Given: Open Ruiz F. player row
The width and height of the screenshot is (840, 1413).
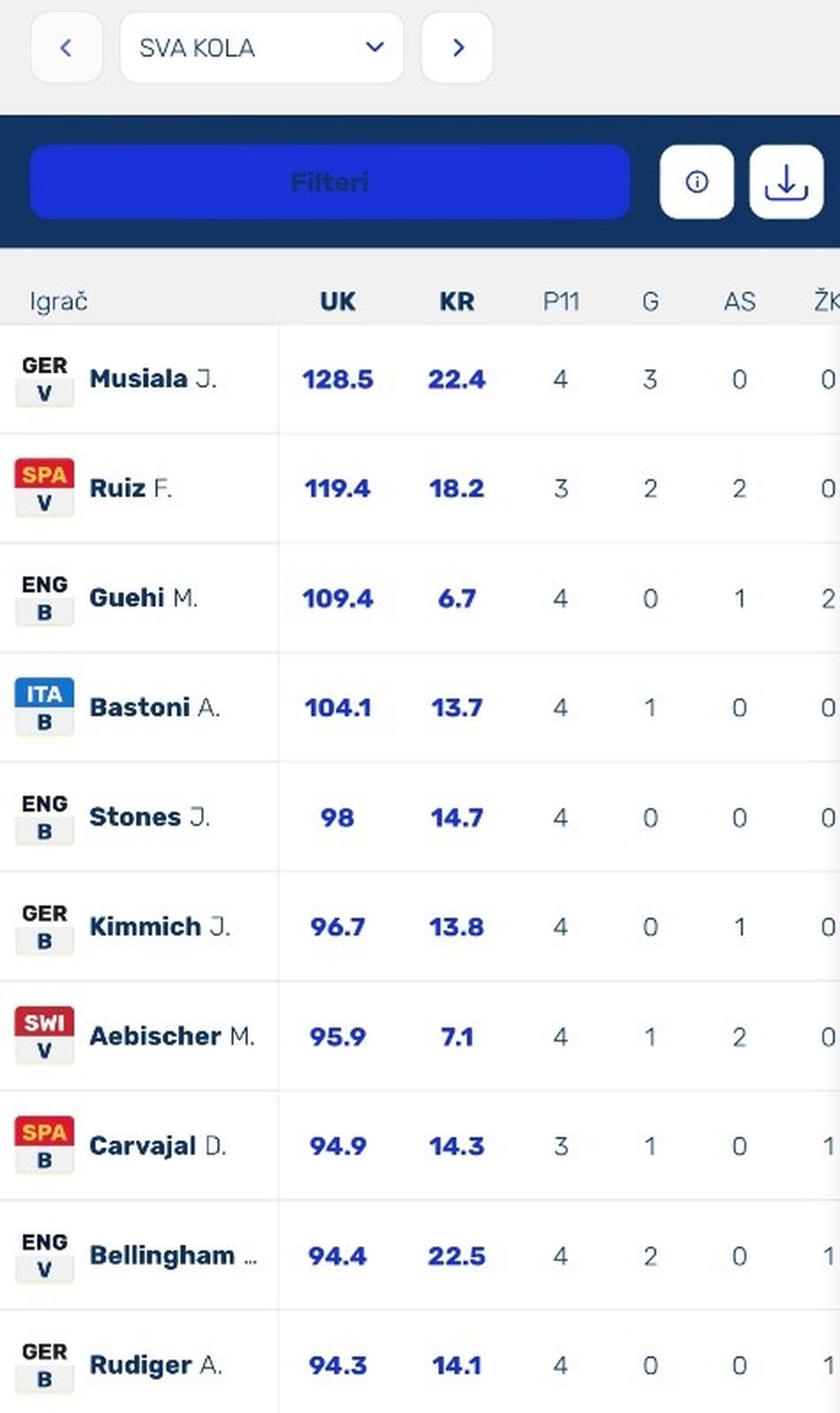Looking at the screenshot, I should coord(131,488).
